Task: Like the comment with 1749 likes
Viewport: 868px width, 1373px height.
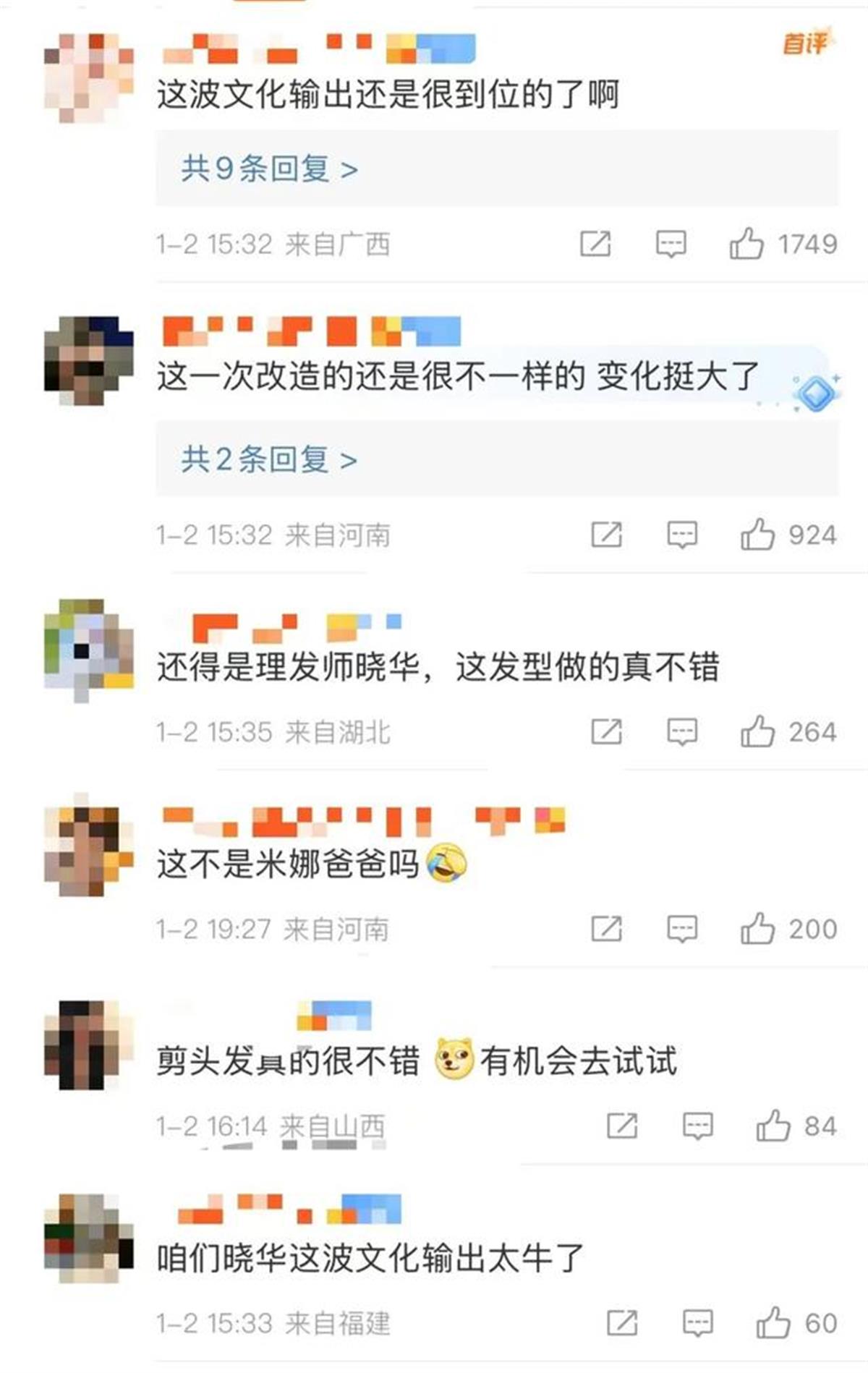Action: tap(746, 244)
